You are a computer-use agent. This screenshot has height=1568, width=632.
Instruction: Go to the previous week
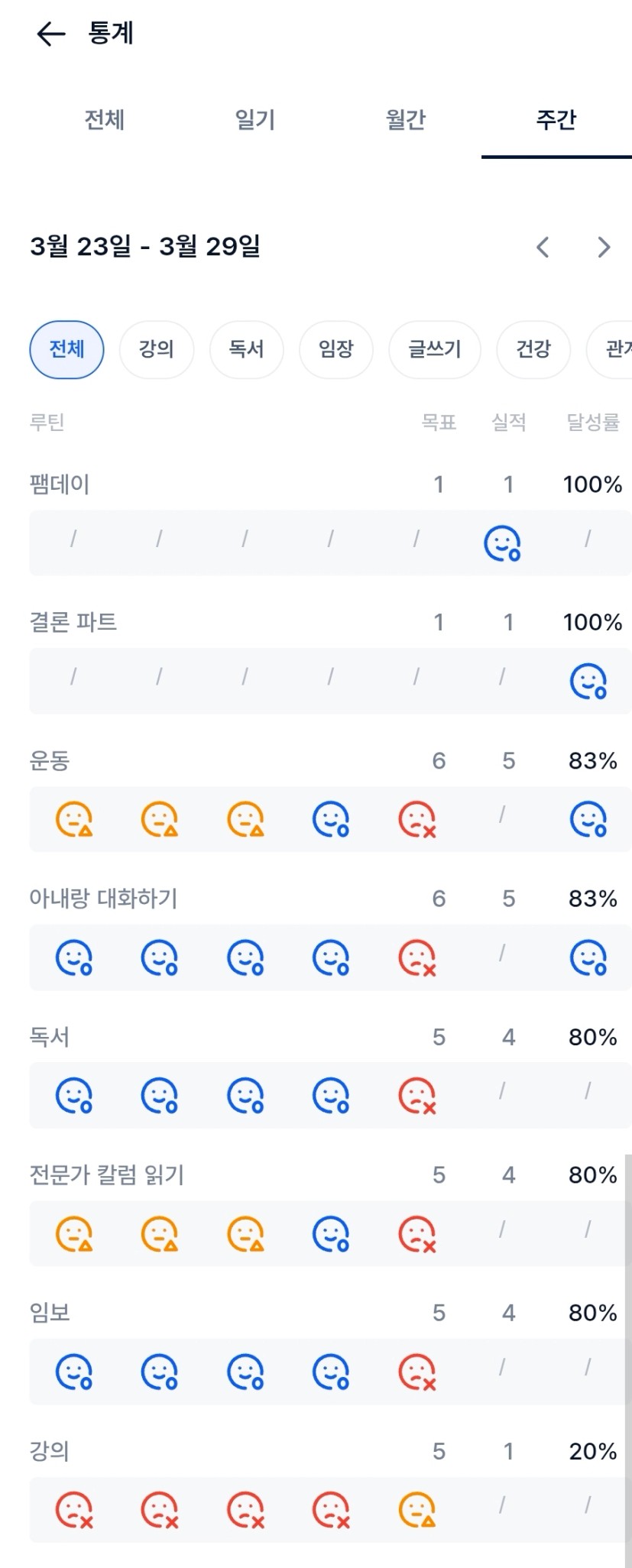coord(543,247)
